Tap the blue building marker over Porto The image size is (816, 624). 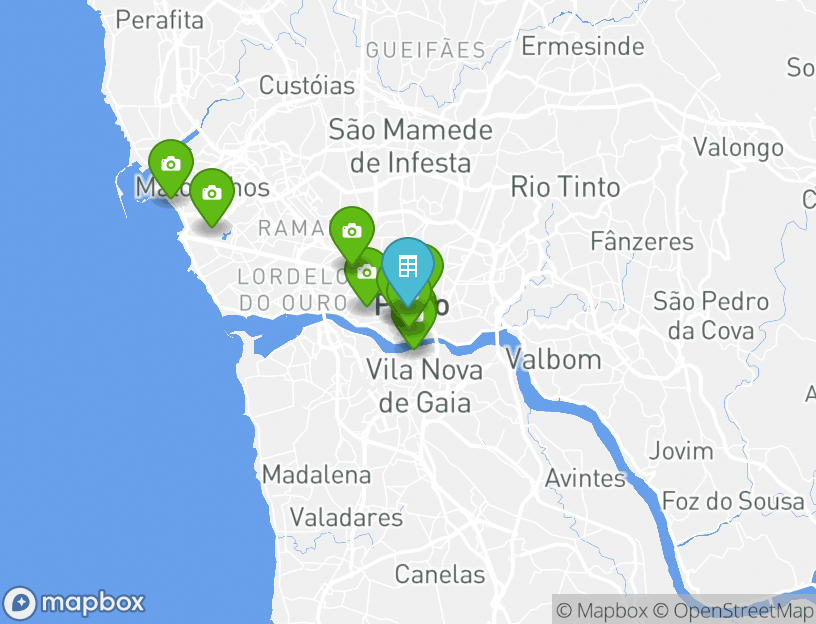[x=408, y=266]
